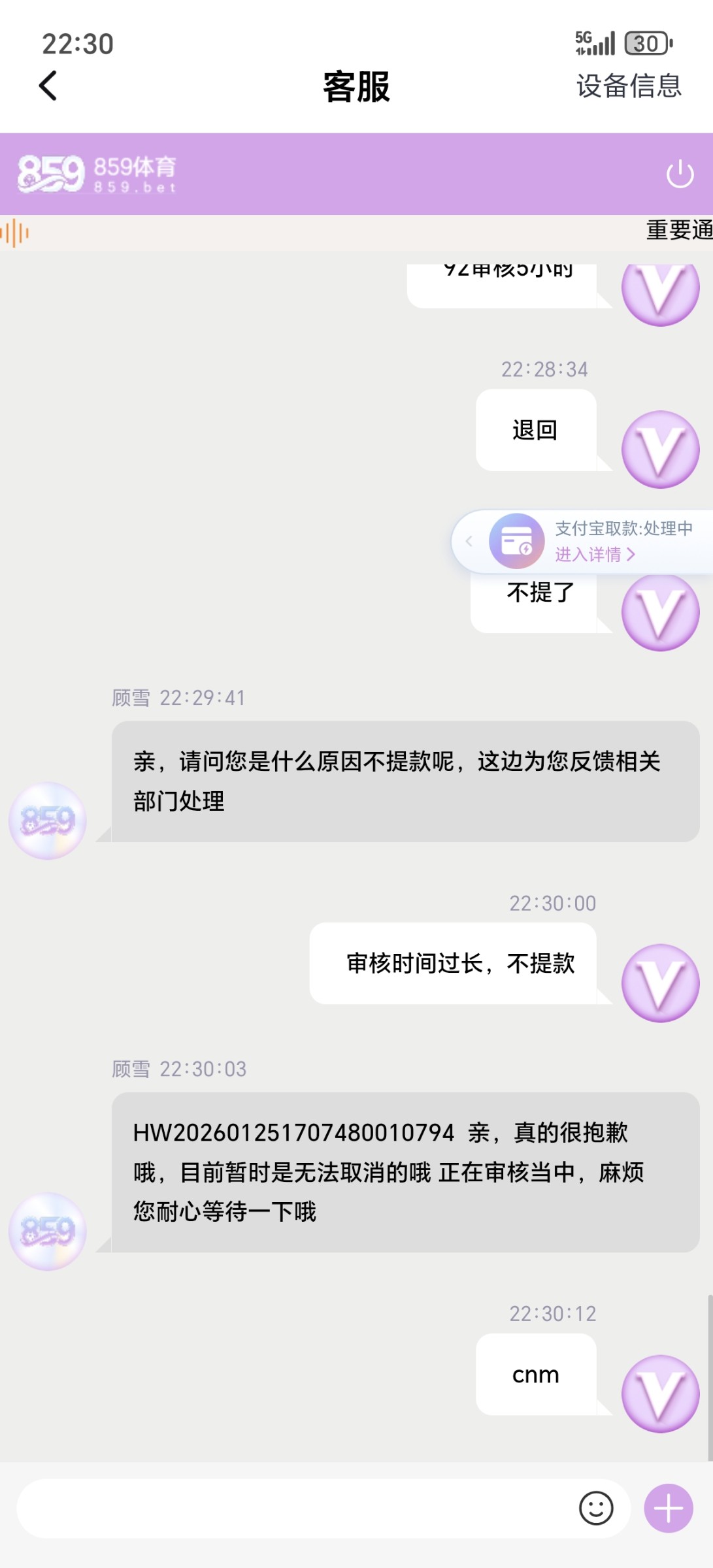Image resolution: width=713 pixels, height=1568 pixels.
Task: Open the plus attachment menu
Action: point(668,1509)
